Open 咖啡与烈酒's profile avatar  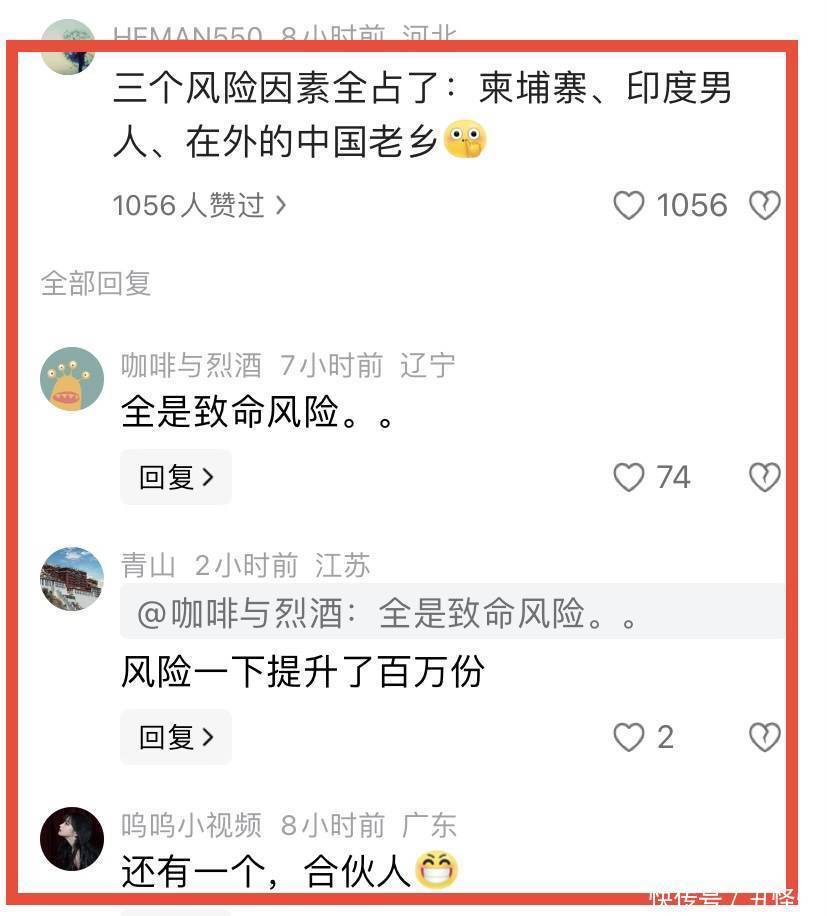tap(72, 379)
